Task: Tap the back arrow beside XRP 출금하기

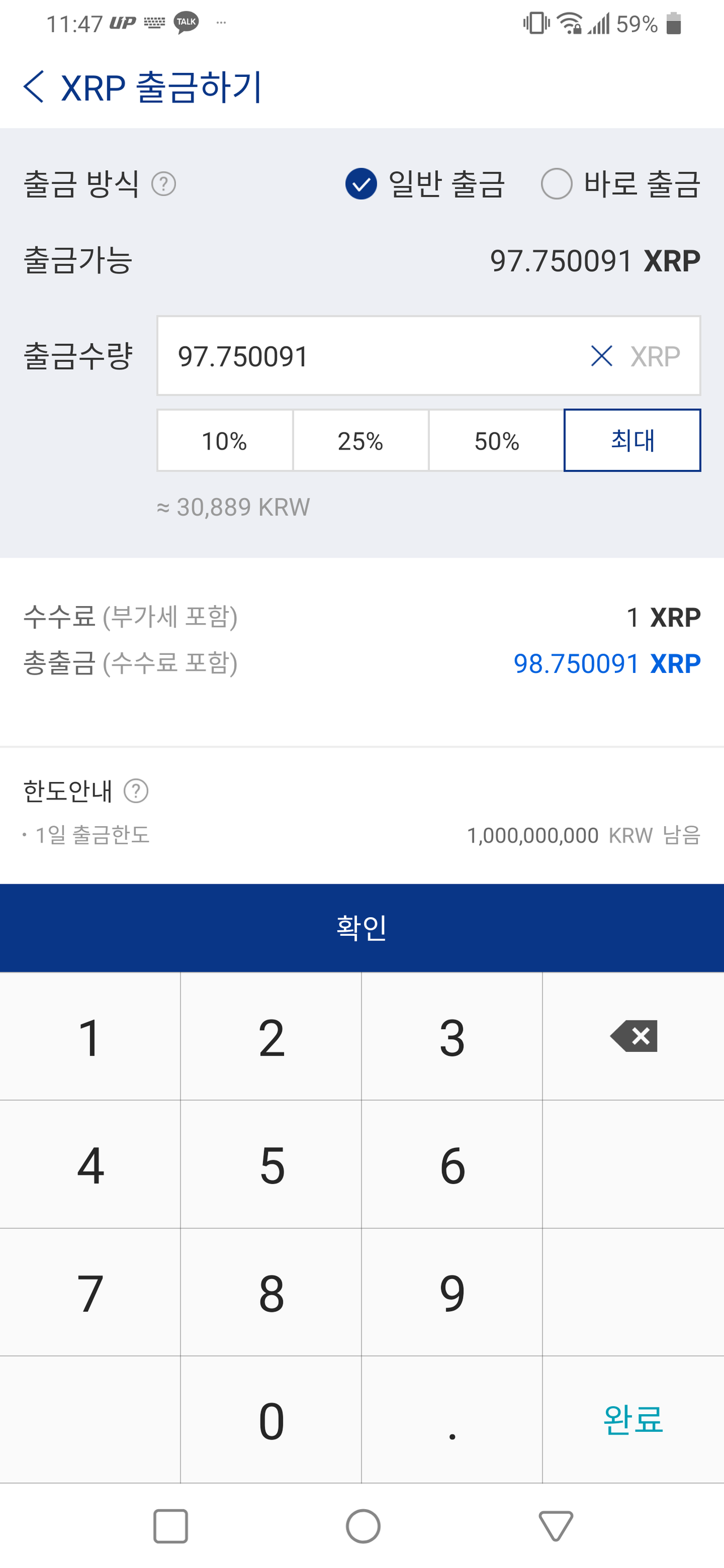Action: tap(33, 87)
